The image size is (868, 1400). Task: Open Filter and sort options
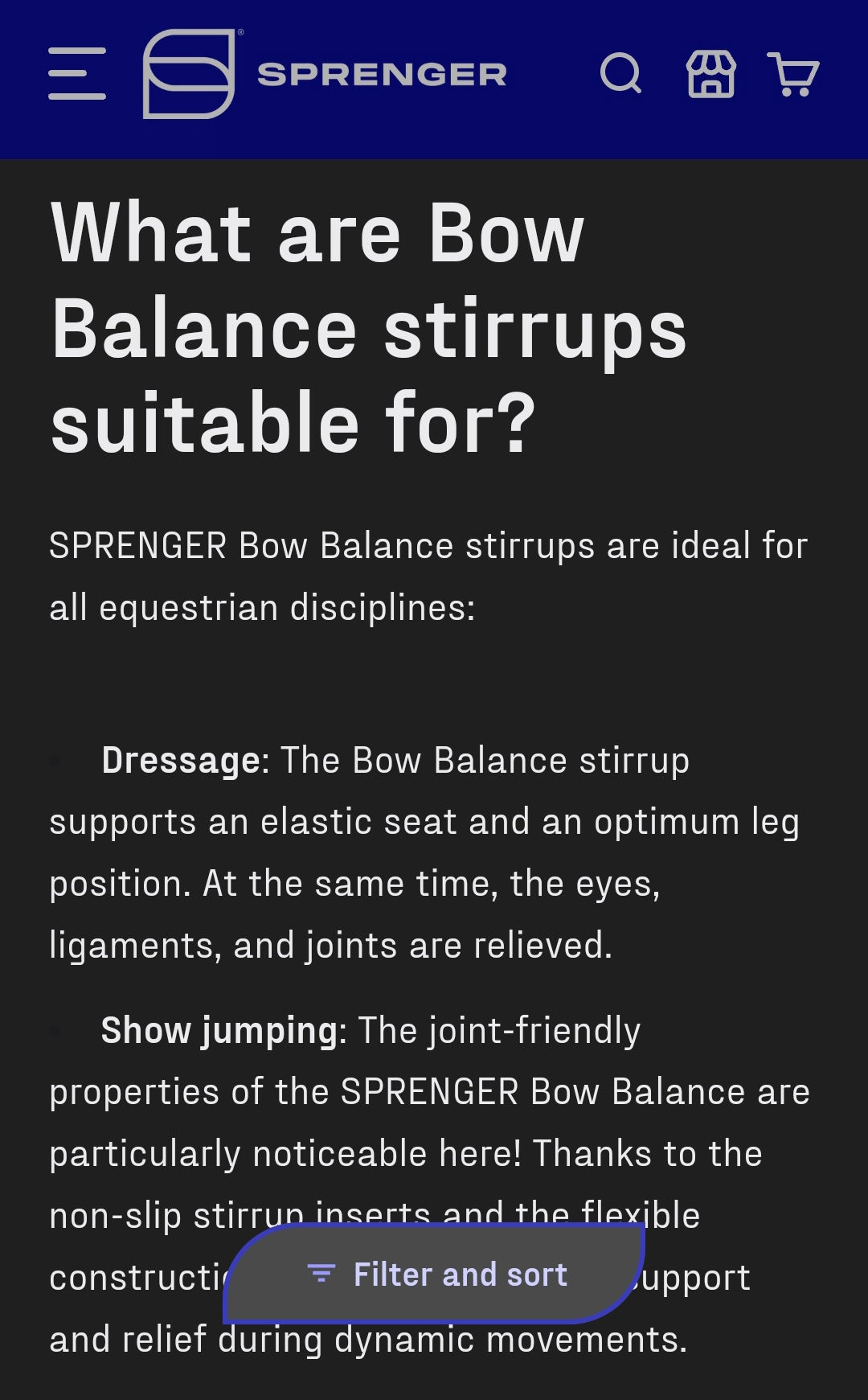tap(435, 1274)
